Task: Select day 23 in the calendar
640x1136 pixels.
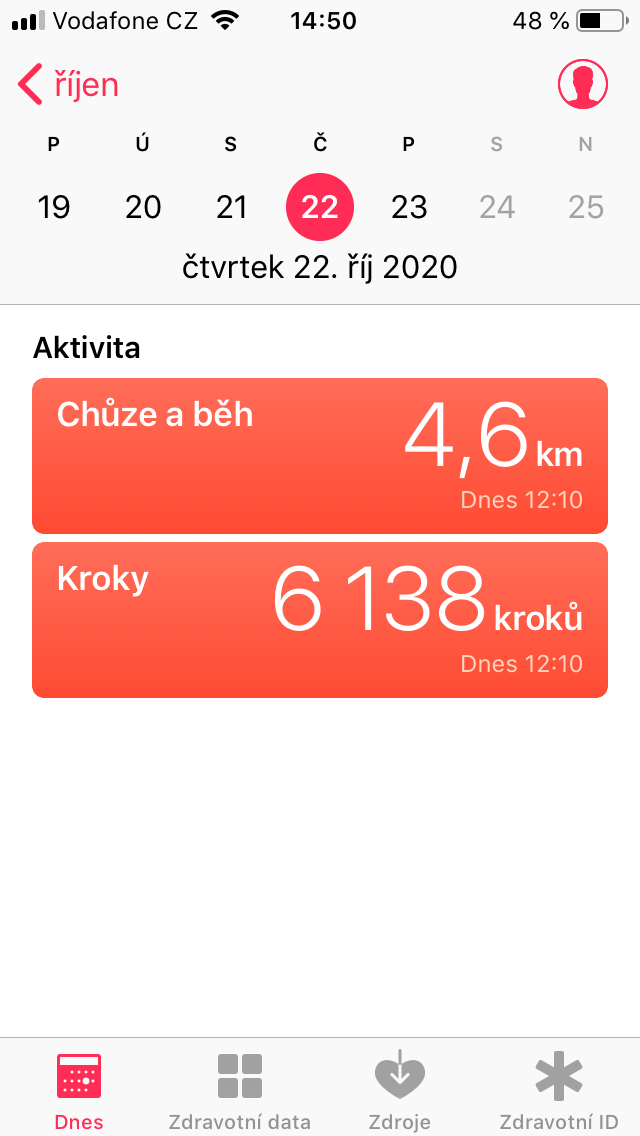Action: pos(409,207)
